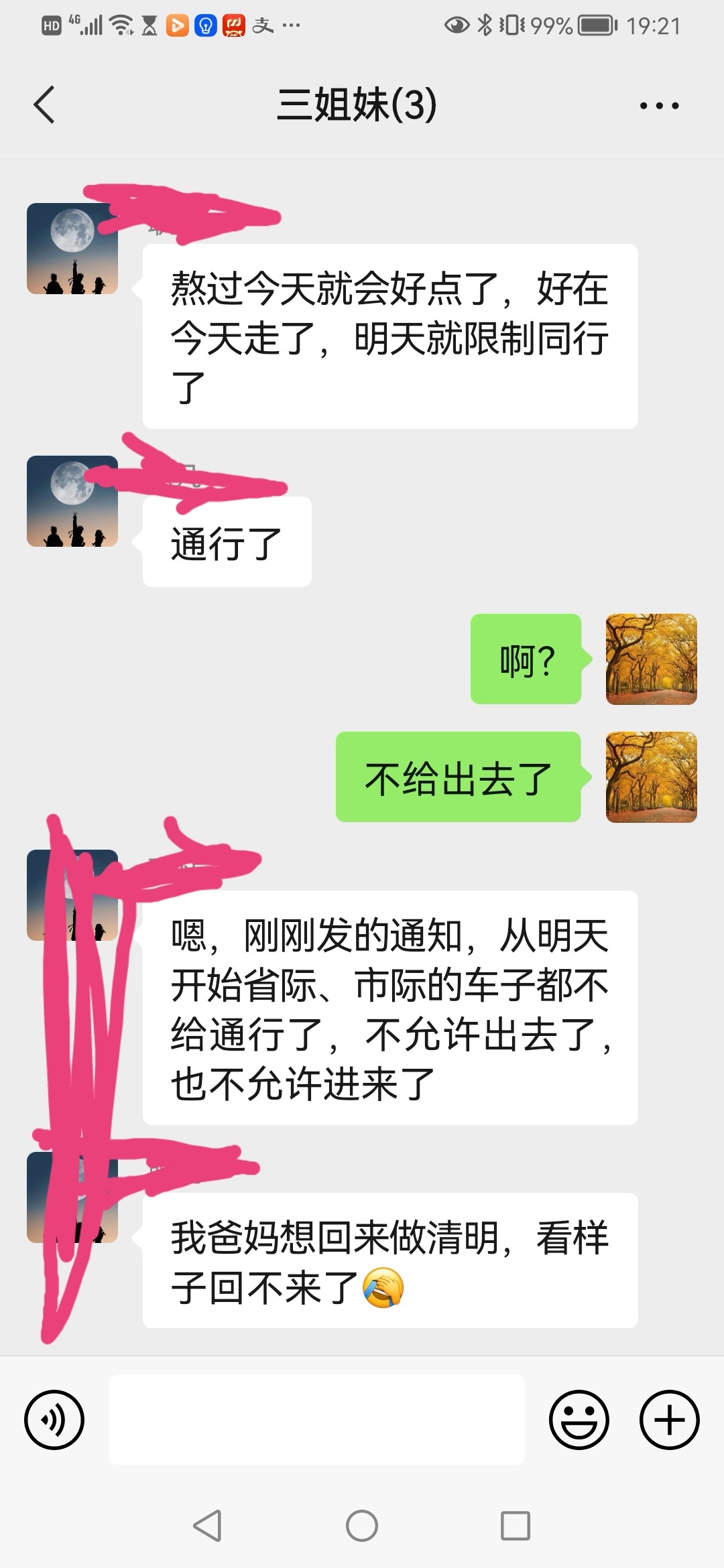Image resolution: width=724 pixels, height=1568 pixels.
Task: Go back from the 三姐妹 chat
Action: coord(44,105)
